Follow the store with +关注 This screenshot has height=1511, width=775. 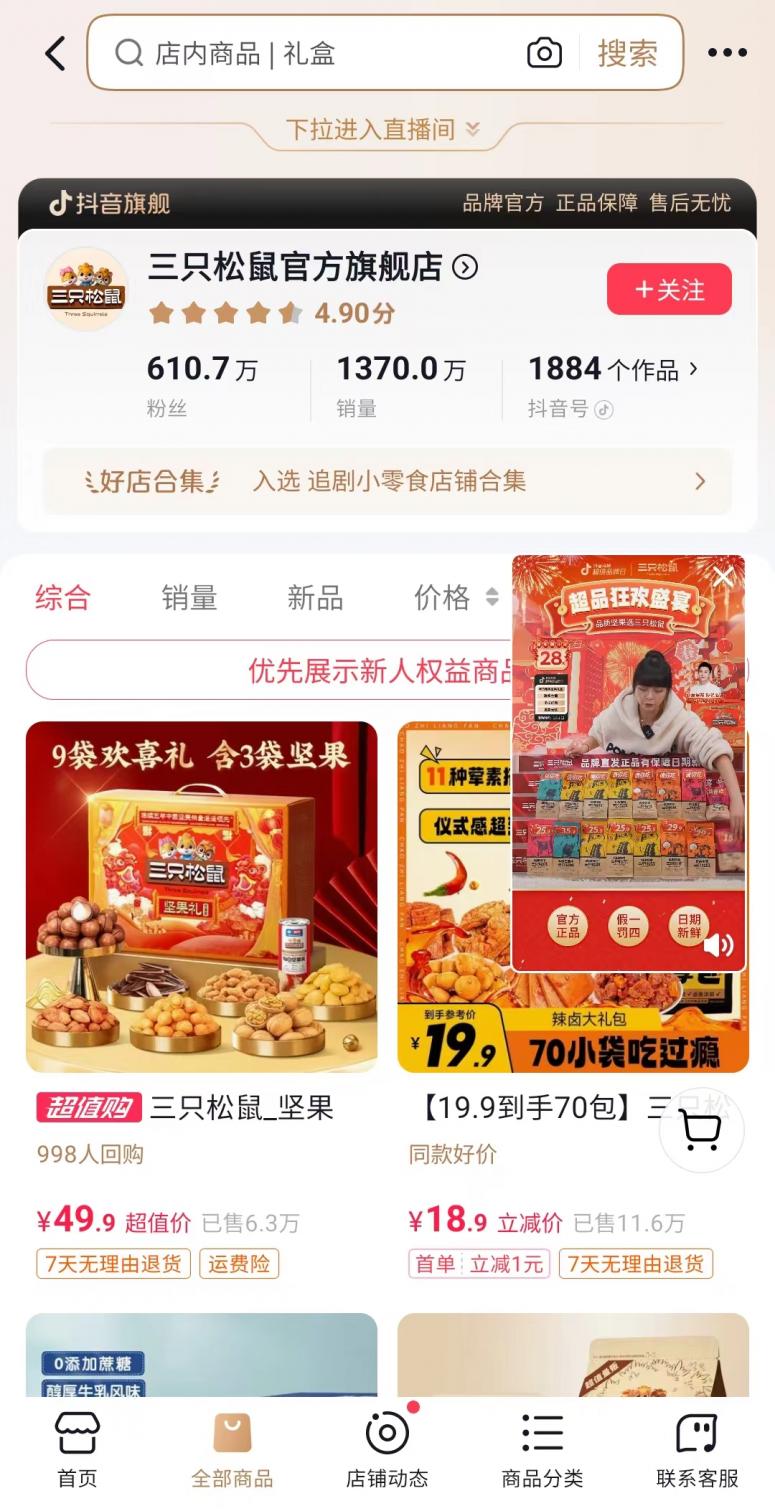[669, 290]
